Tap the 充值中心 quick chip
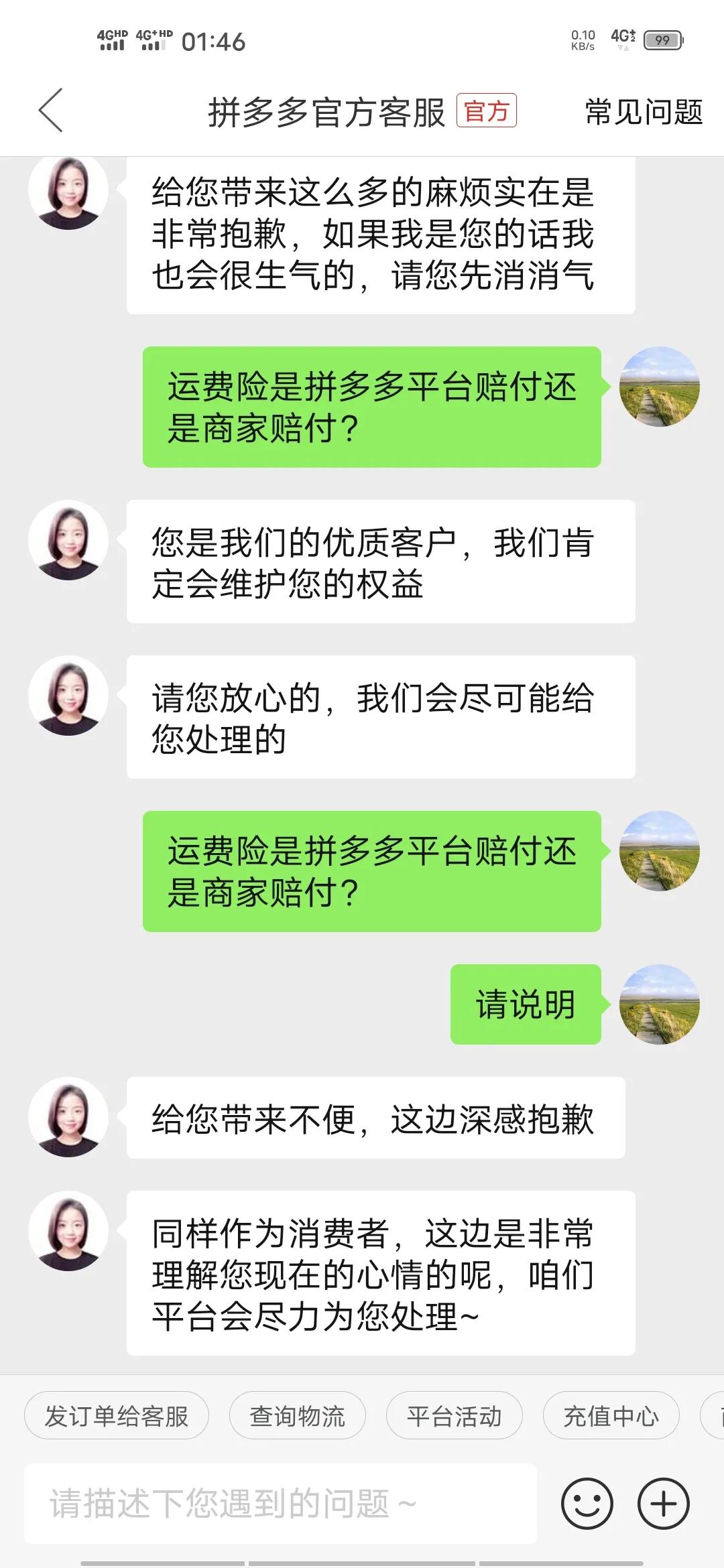Image resolution: width=724 pixels, height=1568 pixels. [x=611, y=1416]
